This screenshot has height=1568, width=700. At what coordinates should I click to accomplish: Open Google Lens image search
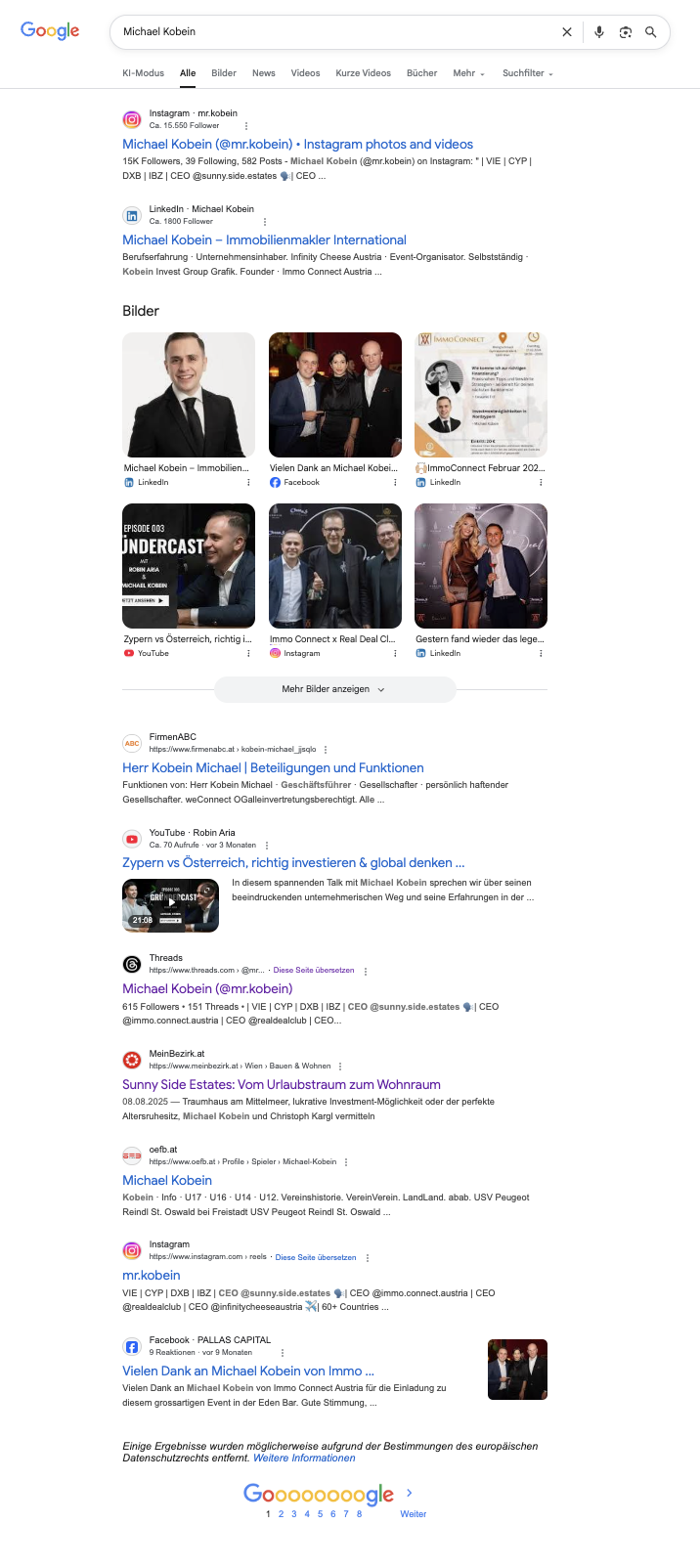pos(626,32)
